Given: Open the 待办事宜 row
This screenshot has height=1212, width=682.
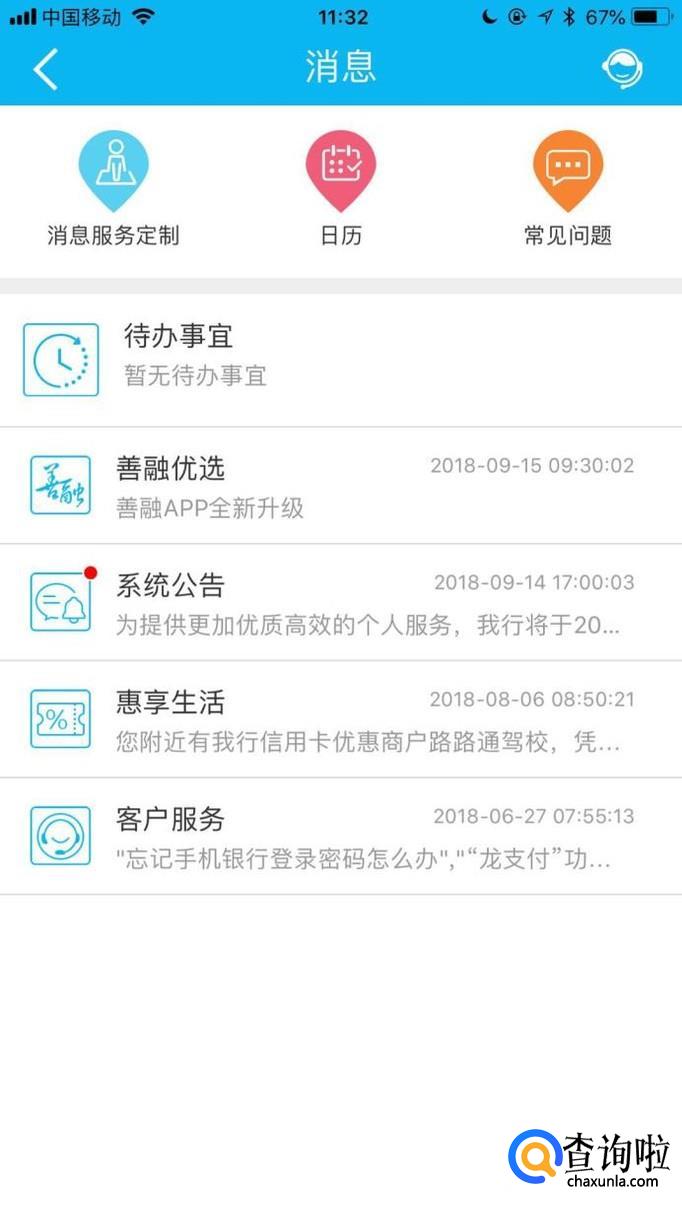Looking at the screenshot, I should click(x=340, y=359).
